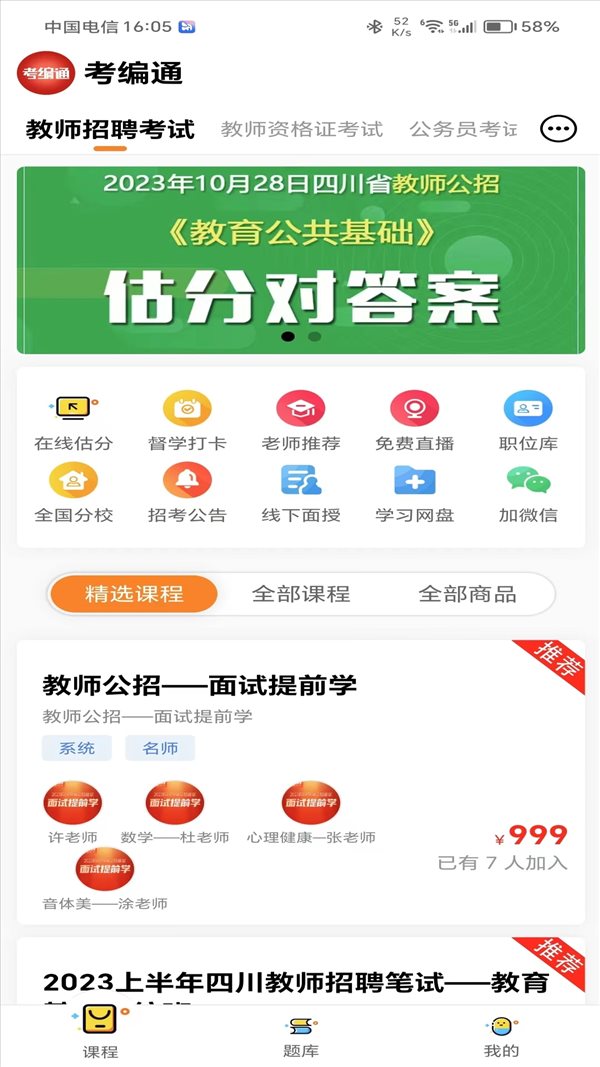600x1067 pixels.
Task: Open the more categories (…) button
Action: (x=558, y=128)
